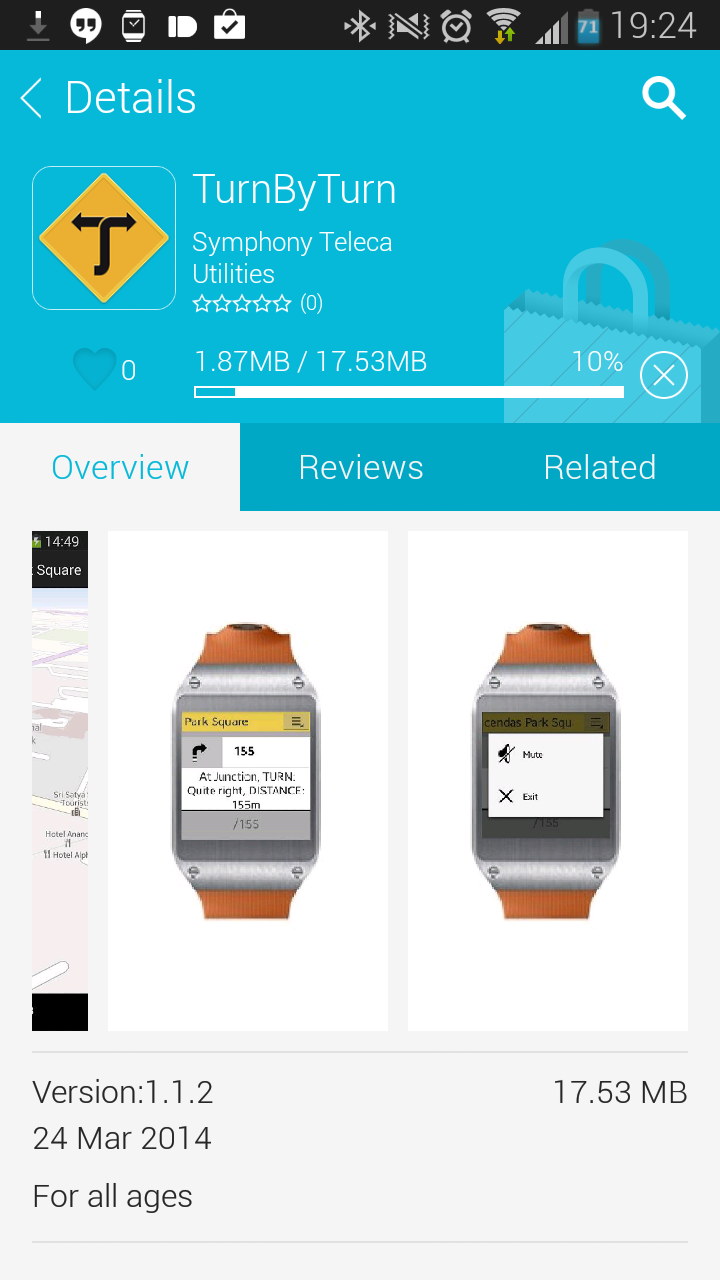Open search from the Details screen
720x1280 pixels.
(x=663, y=98)
